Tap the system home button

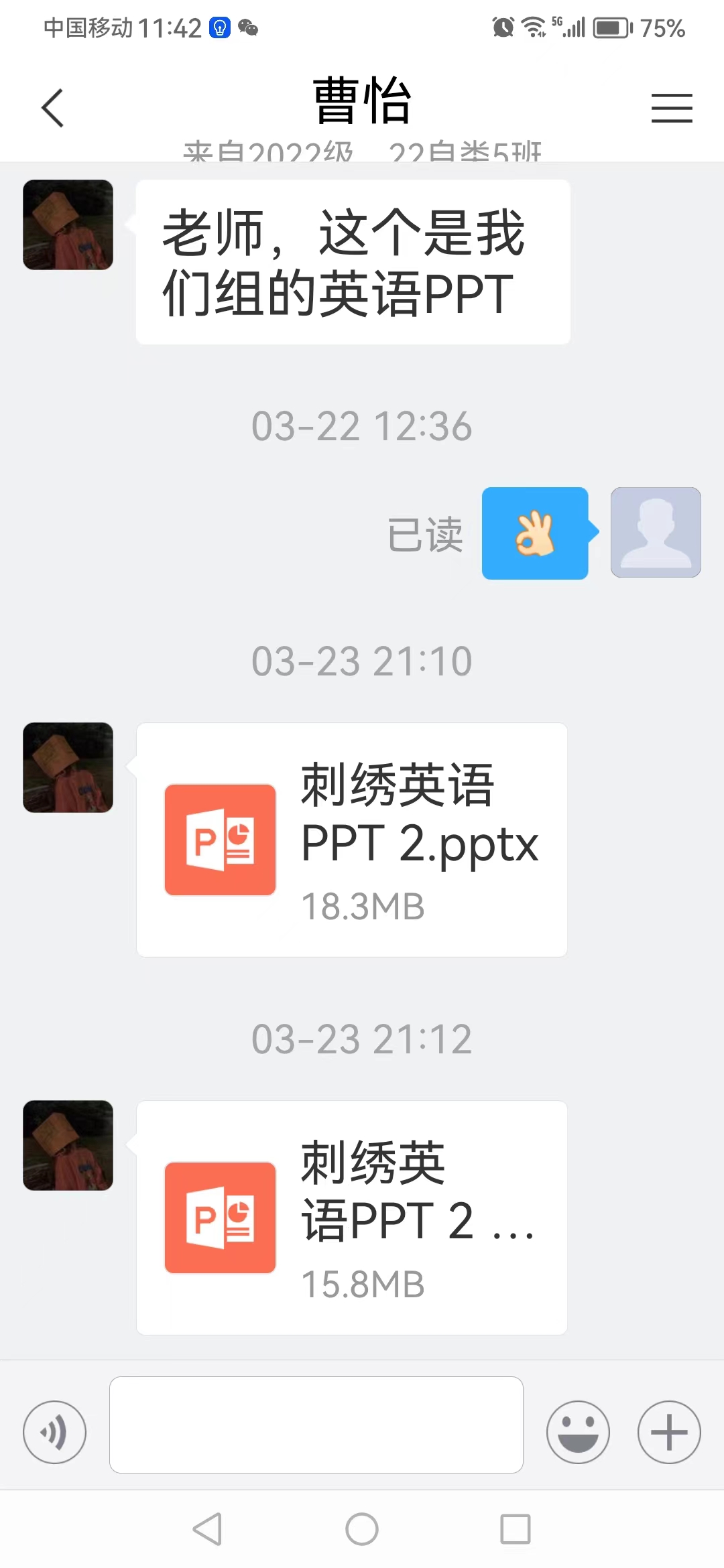click(x=362, y=1529)
